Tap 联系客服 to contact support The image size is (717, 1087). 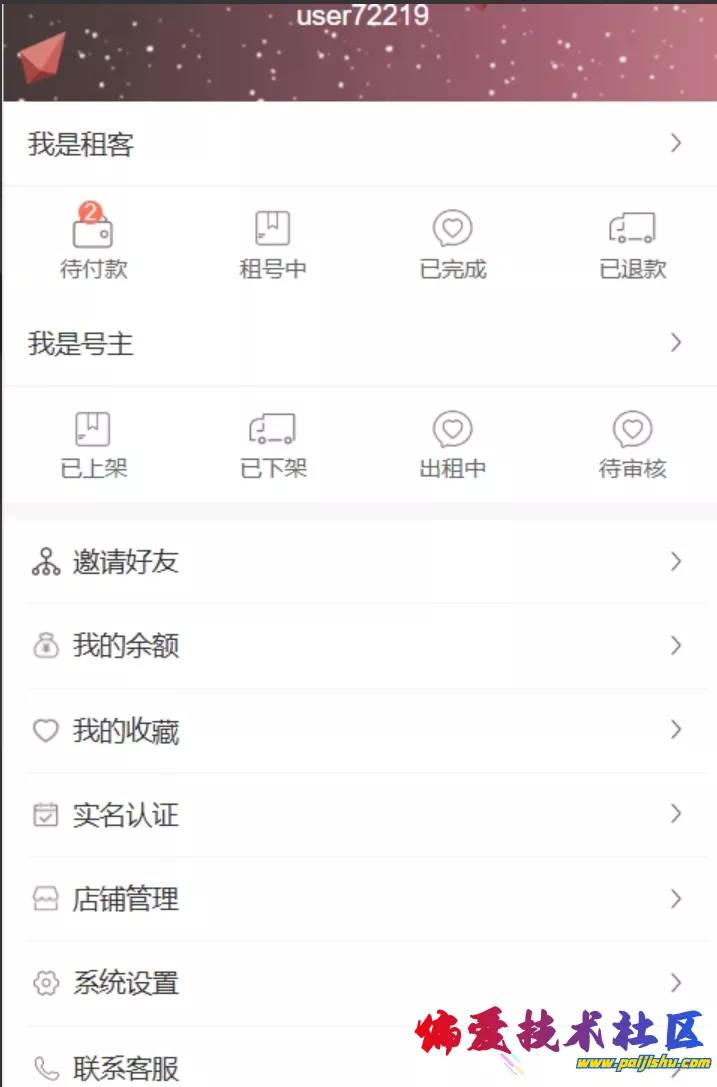200,1066
